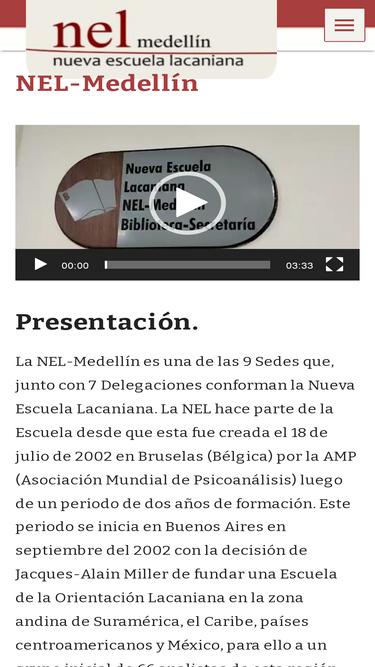Tap the small play icon in the video bar
This screenshot has height=667, width=375.
[x=40, y=265]
